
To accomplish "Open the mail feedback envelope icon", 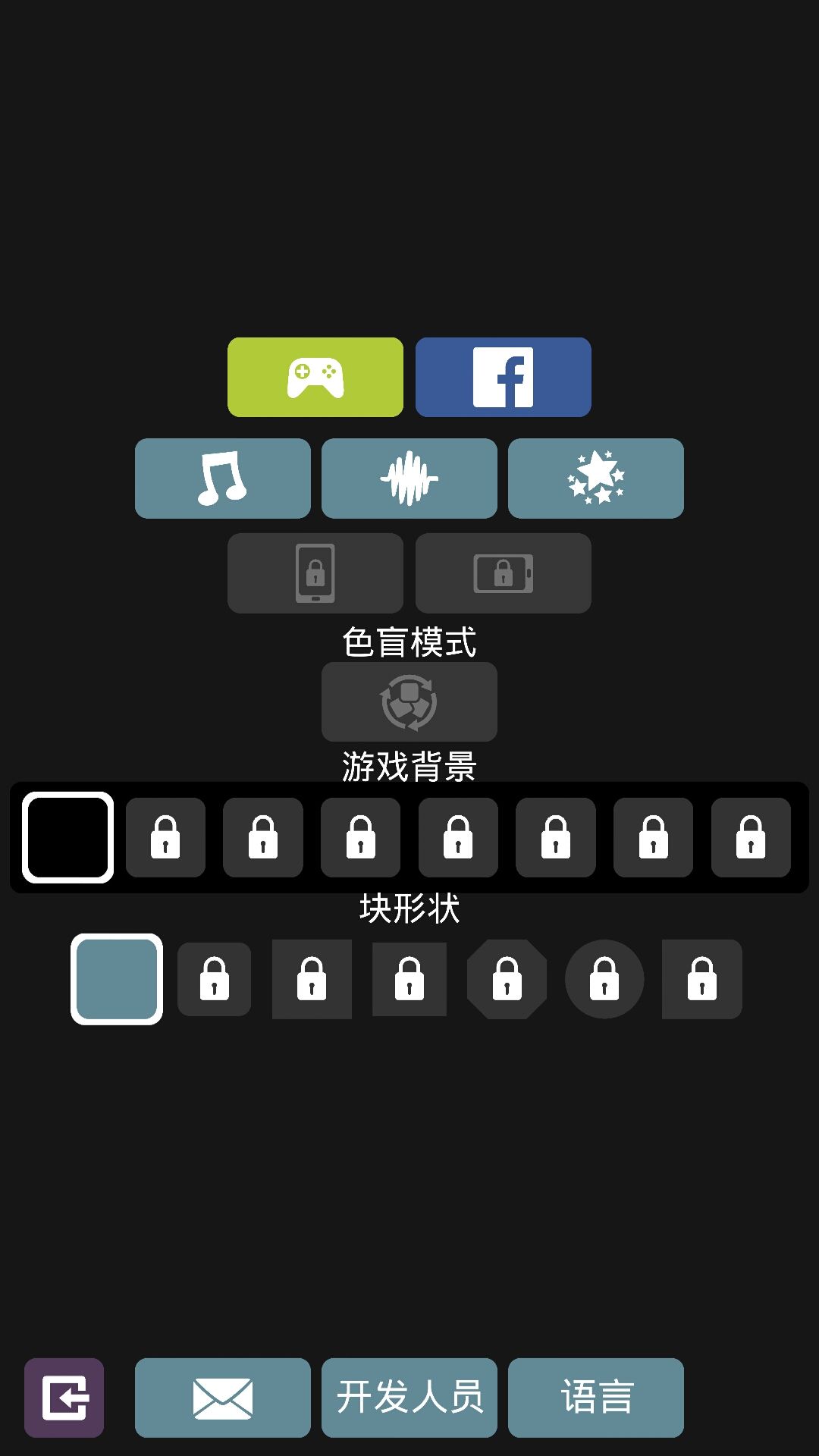I will [x=221, y=1398].
